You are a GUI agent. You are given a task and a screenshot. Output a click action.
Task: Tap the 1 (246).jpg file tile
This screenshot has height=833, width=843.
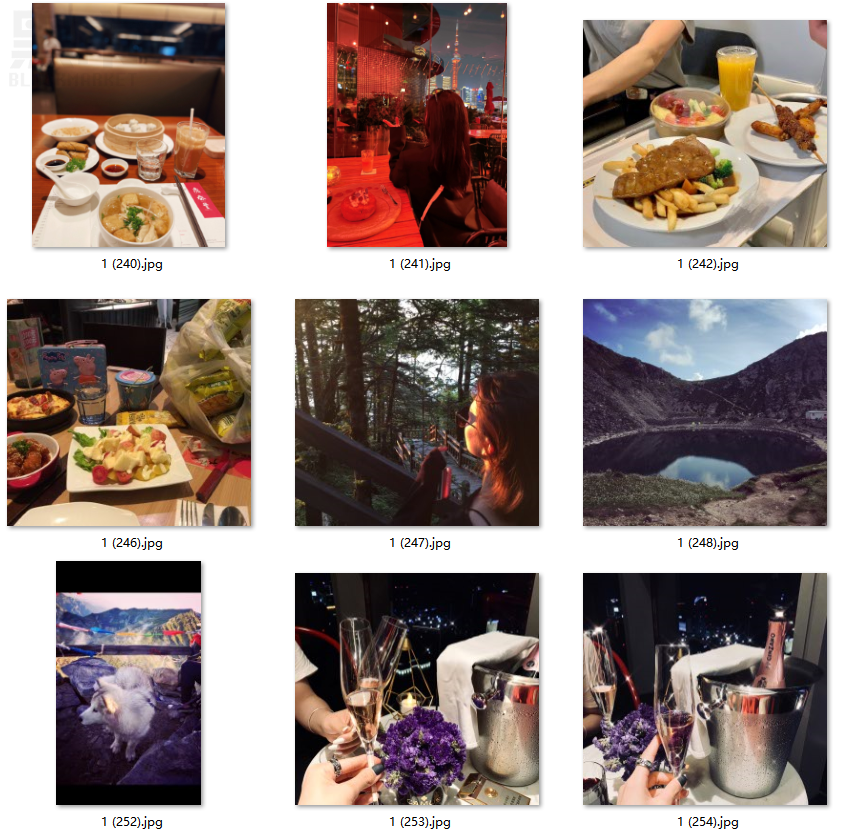point(129,412)
